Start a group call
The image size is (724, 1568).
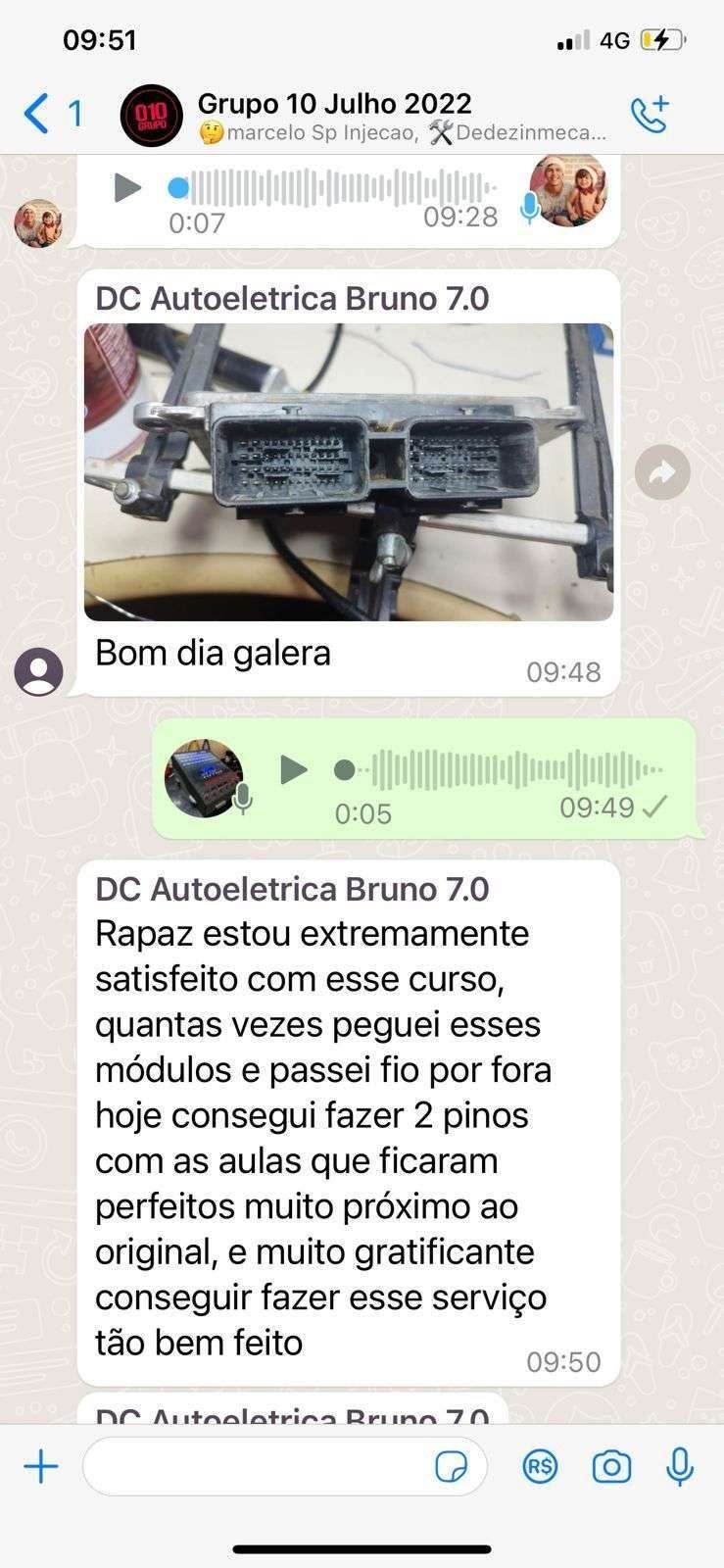(x=650, y=115)
